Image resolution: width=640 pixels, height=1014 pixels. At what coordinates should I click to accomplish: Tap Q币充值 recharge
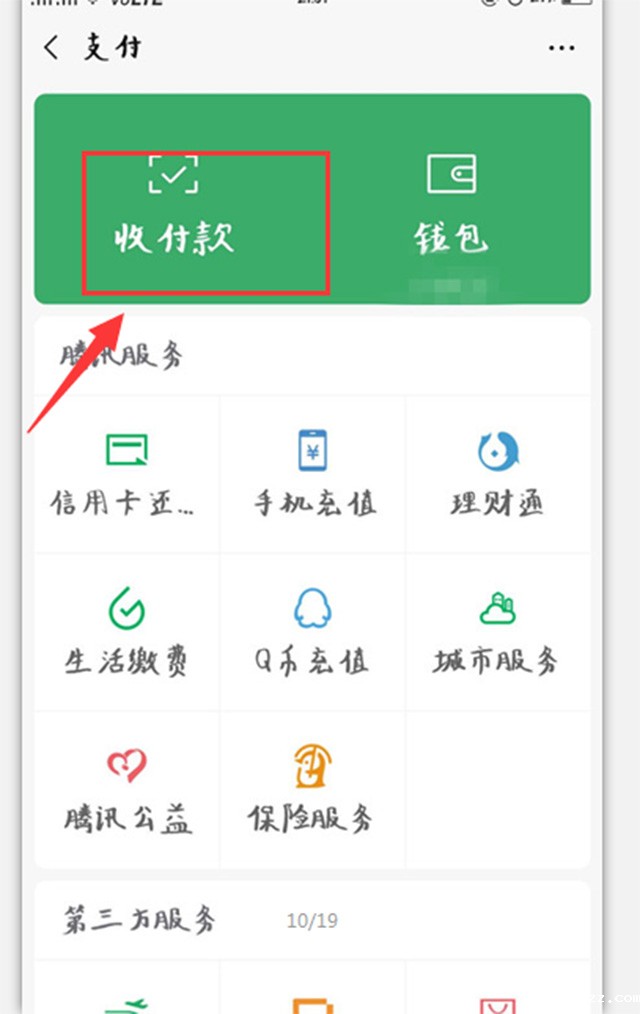(x=313, y=632)
